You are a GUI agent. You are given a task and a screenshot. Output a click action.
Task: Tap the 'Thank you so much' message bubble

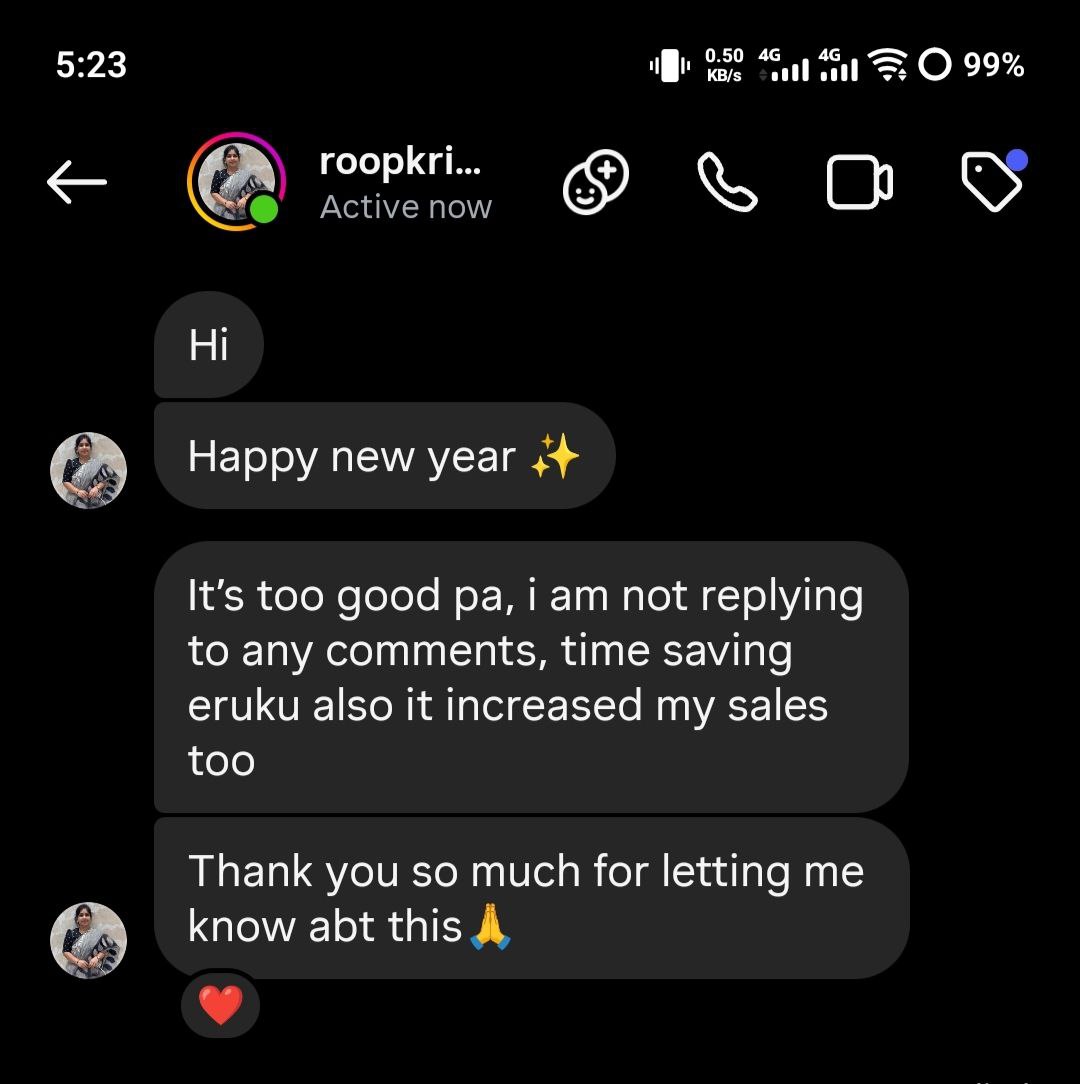click(x=527, y=897)
